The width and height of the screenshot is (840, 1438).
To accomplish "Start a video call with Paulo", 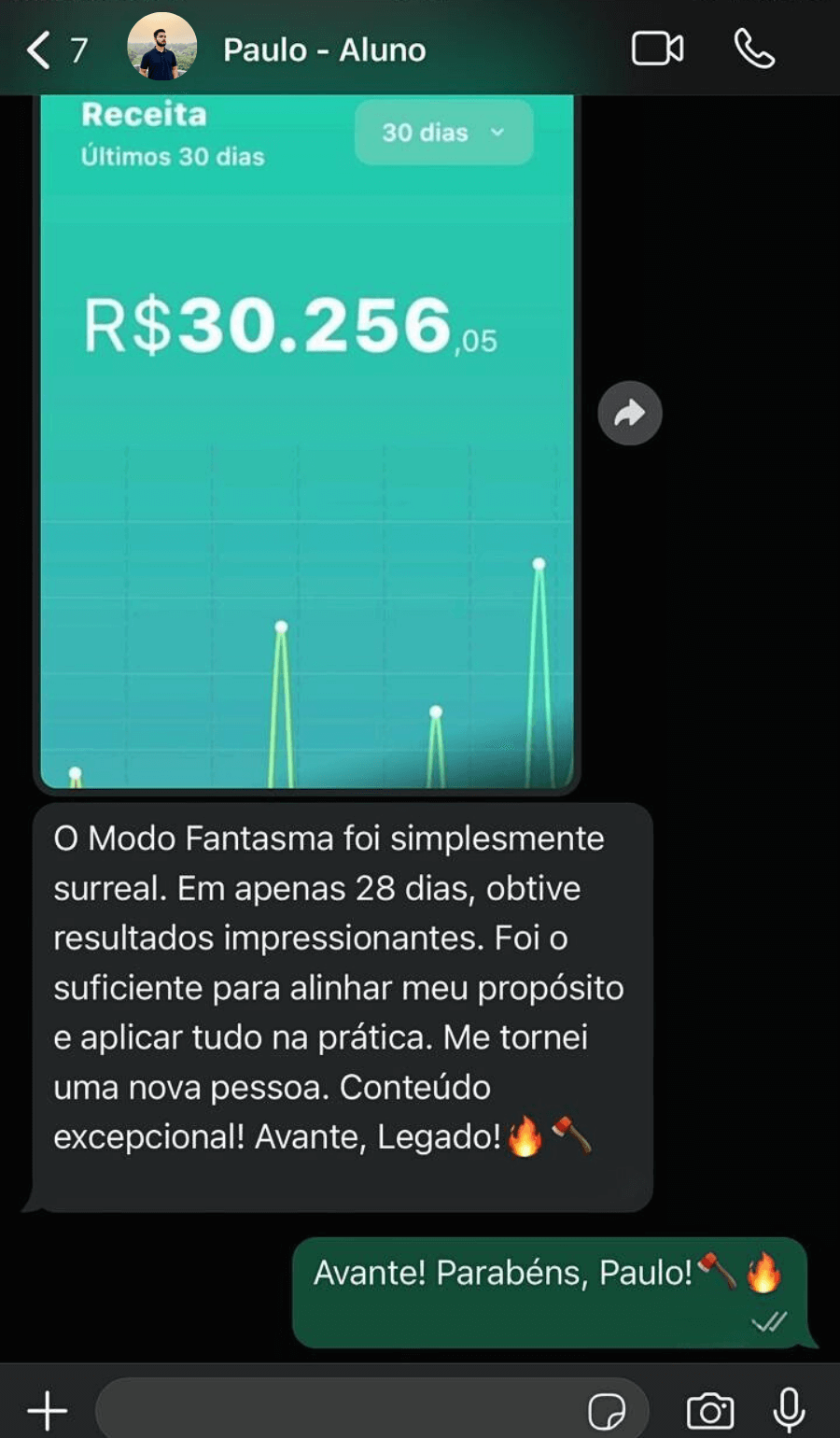I will (657, 49).
